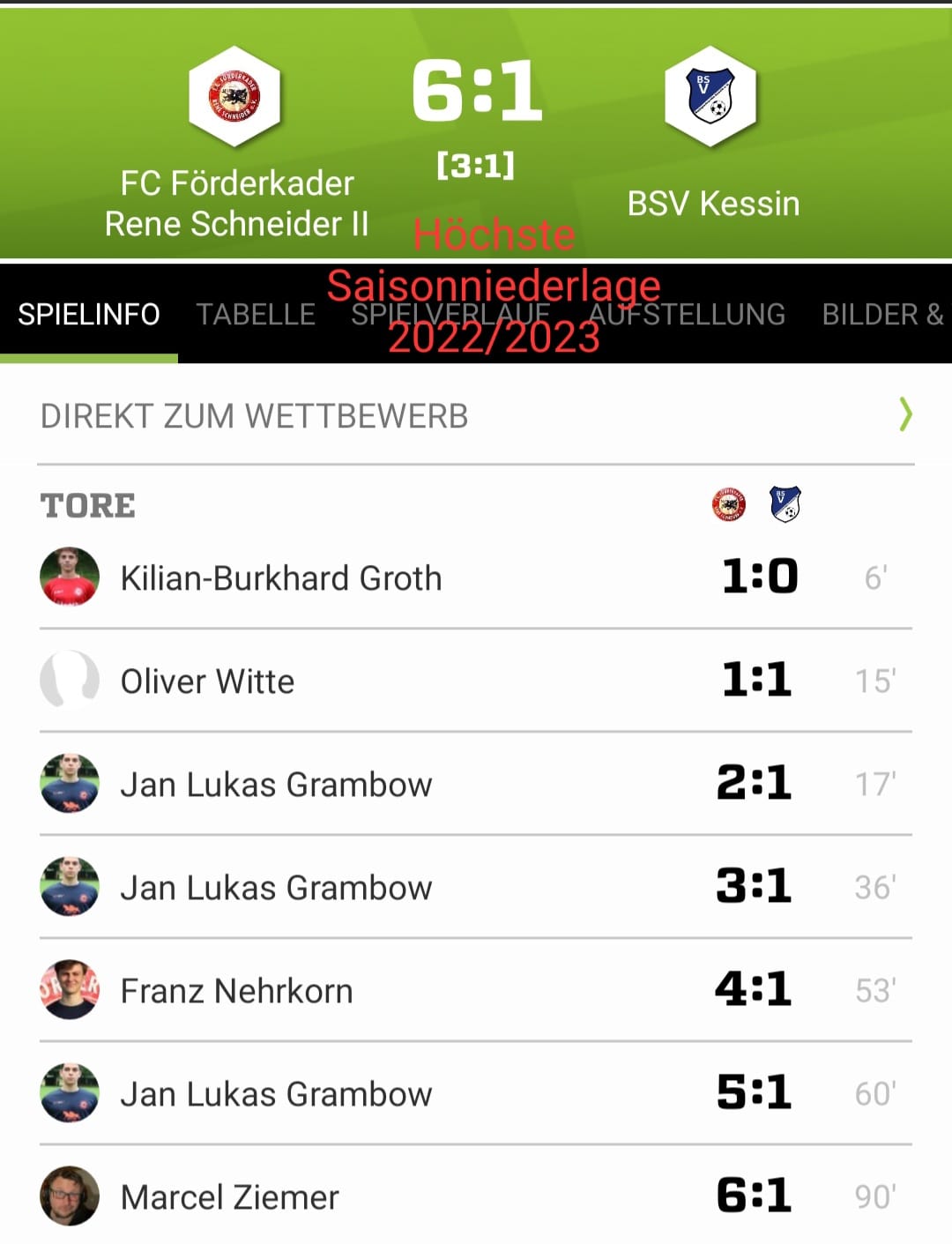Image resolution: width=952 pixels, height=1244 pixels.
Task: Open Franz Nehrkorn's player profile
Action: point(236,991)
